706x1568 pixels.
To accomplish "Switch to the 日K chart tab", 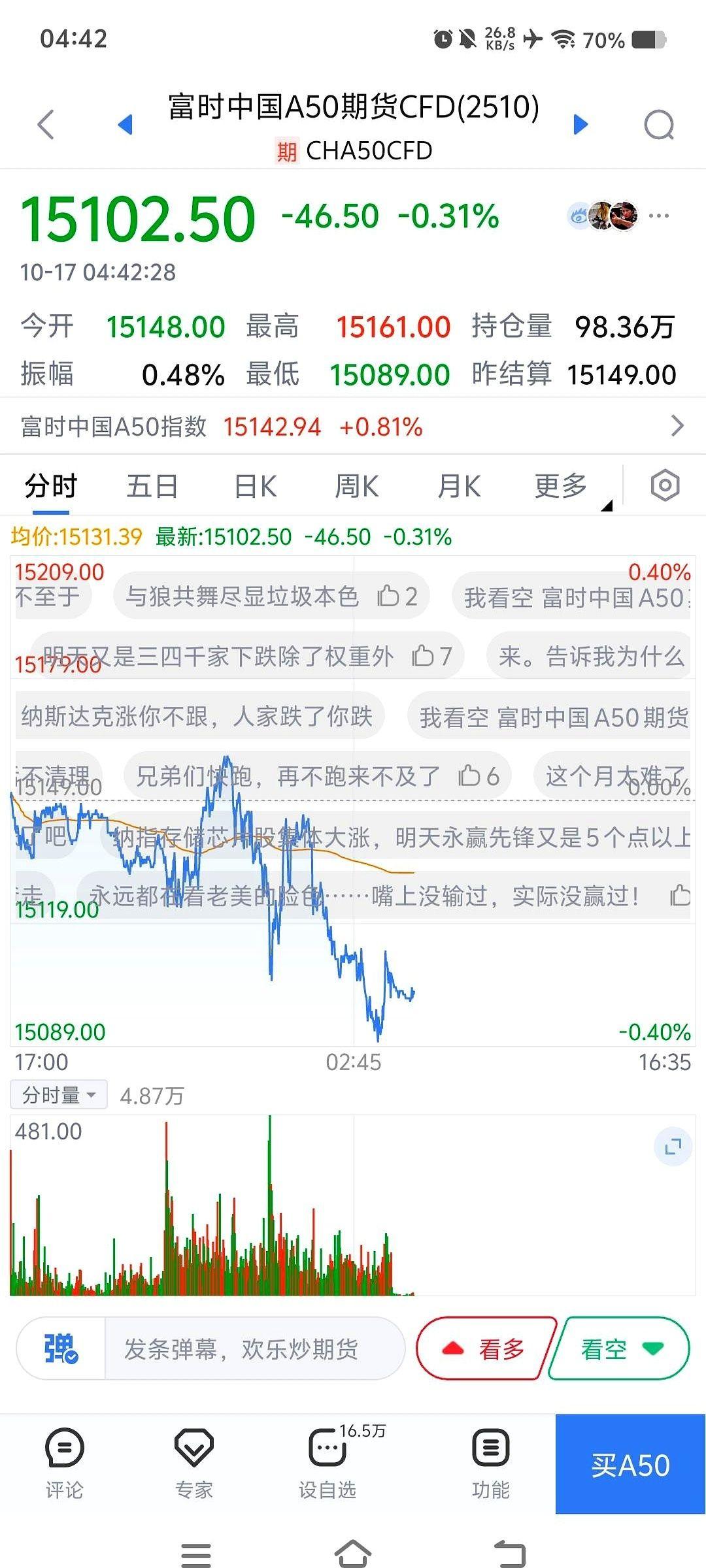I will tap(255, 486).
